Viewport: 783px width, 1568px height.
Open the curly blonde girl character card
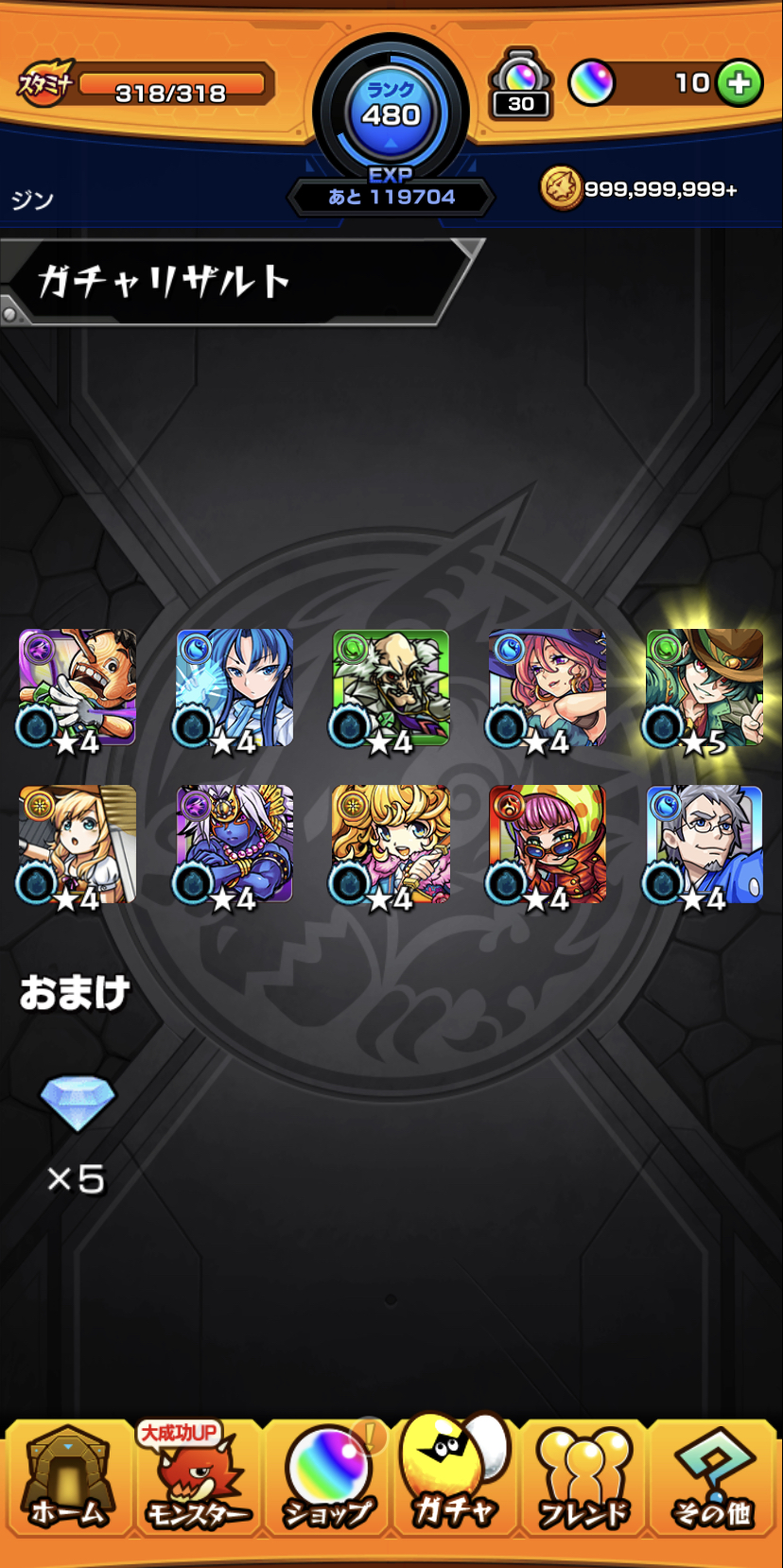coord(391,845)
